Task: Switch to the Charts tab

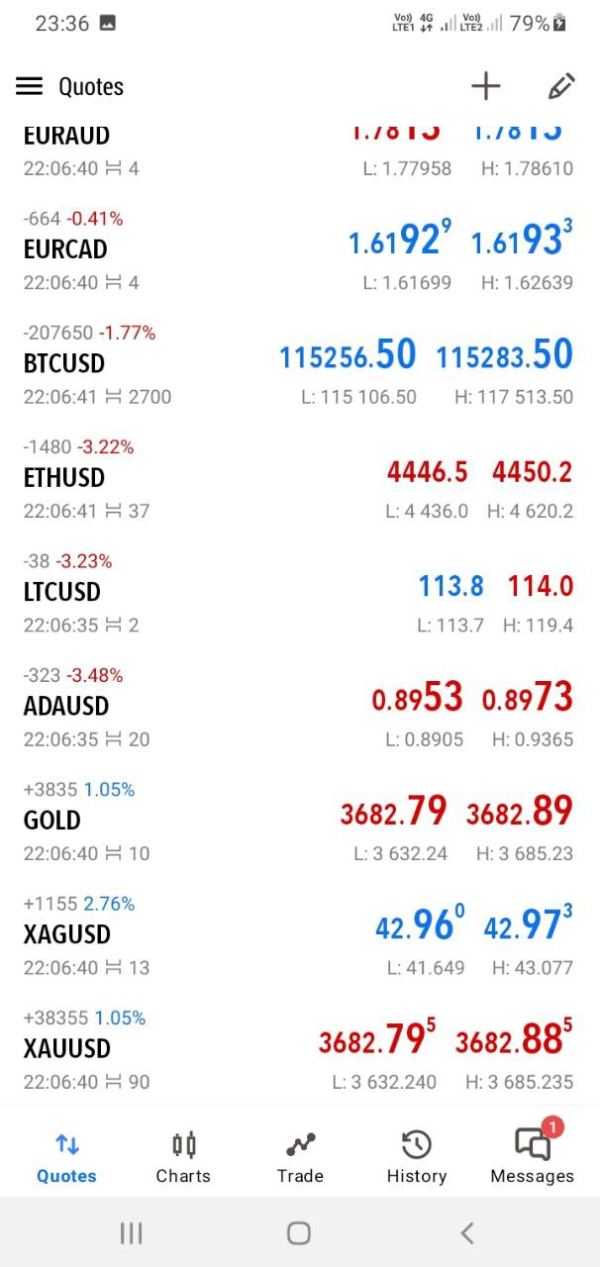Action: click(x=183, y=1157)
